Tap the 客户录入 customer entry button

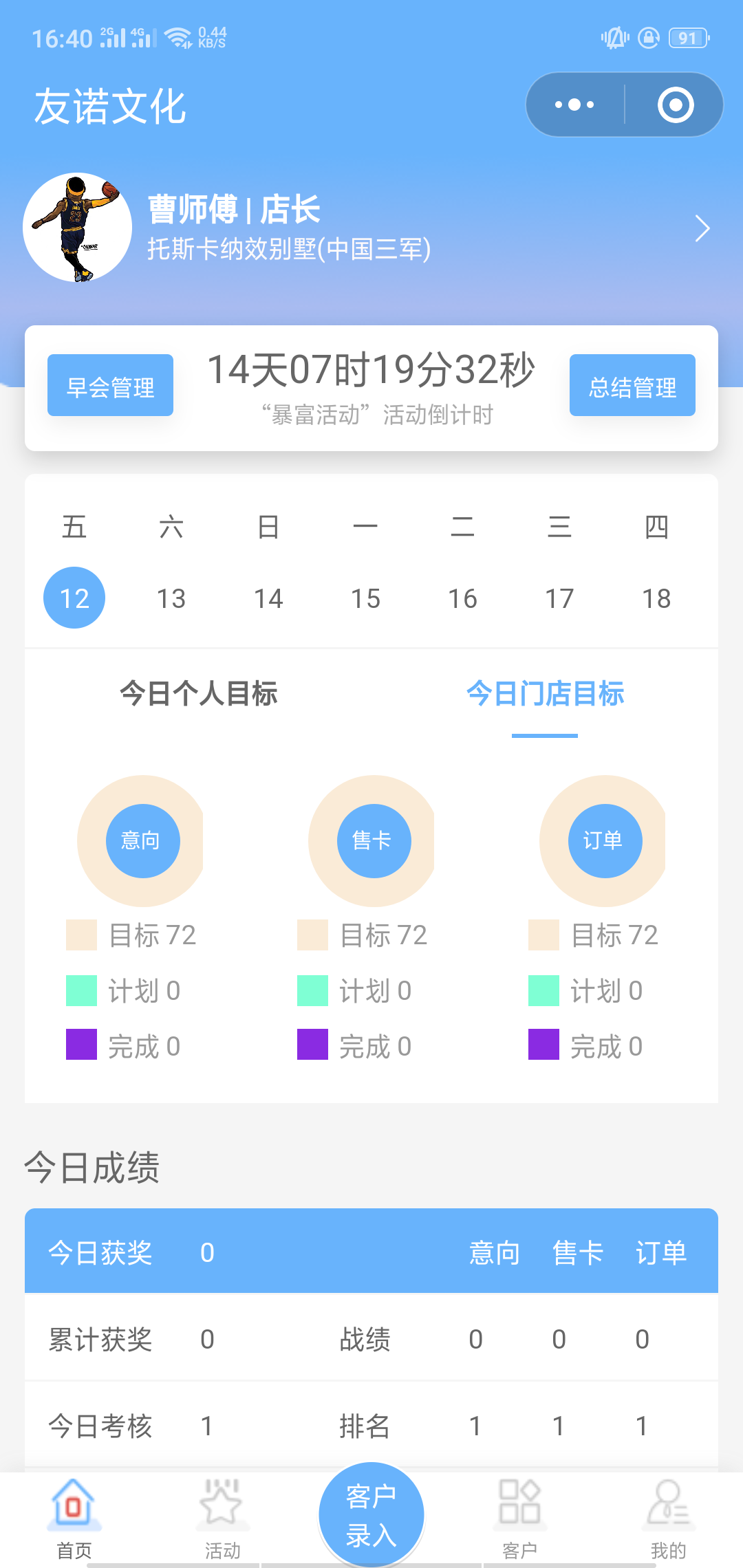pos(371,1514)
